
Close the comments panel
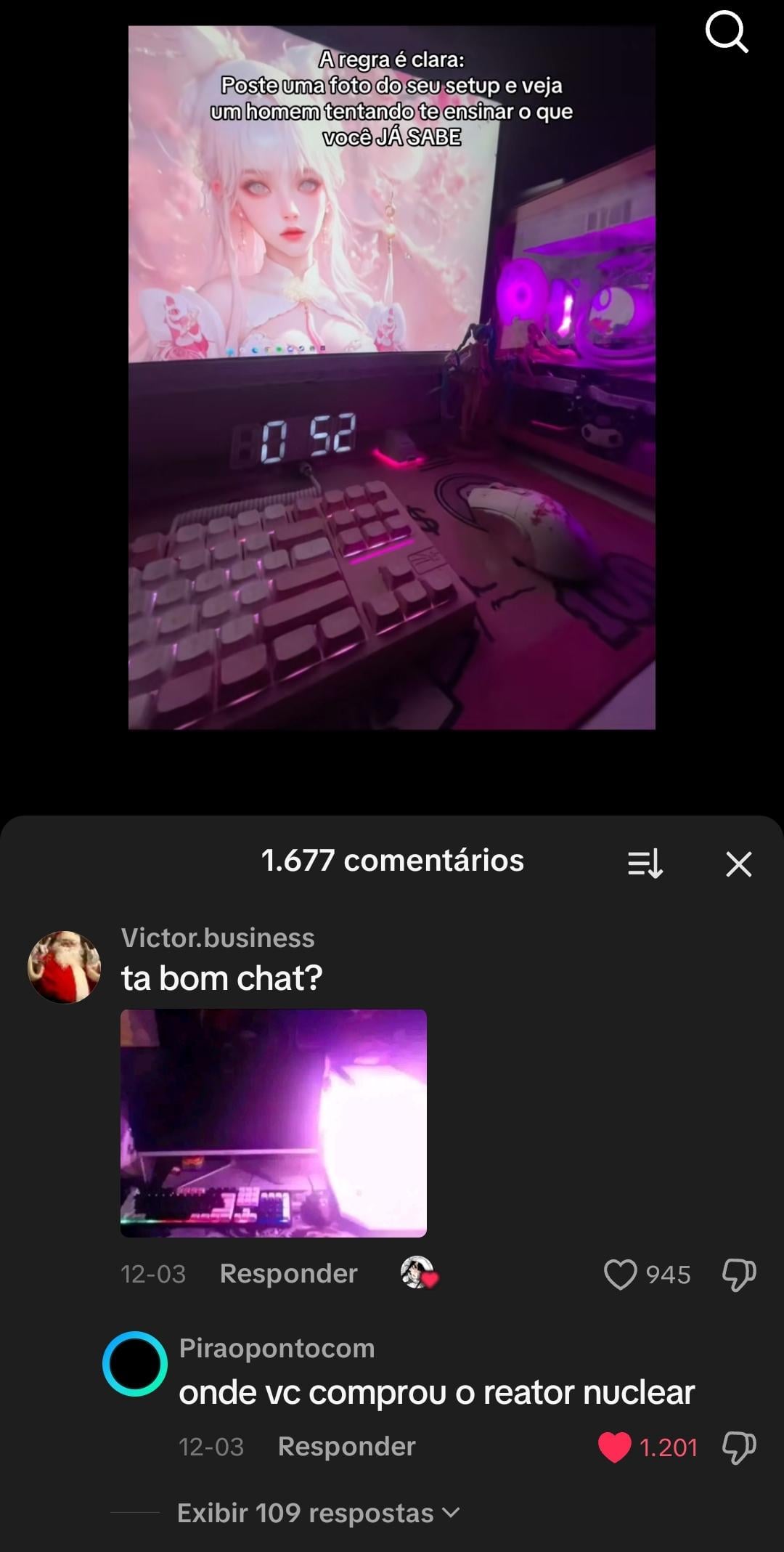738,864
